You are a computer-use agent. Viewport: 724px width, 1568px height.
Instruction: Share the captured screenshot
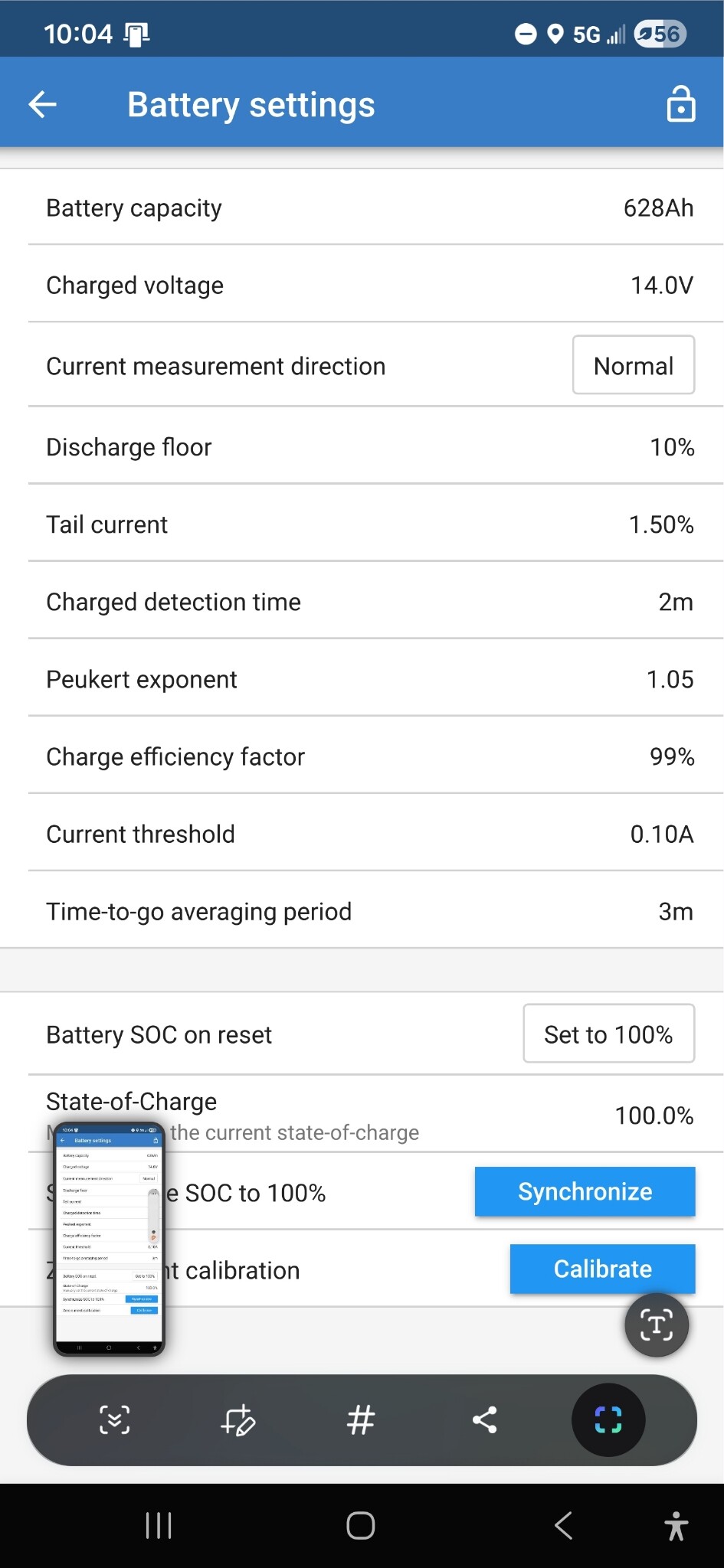click(484, 1420)
